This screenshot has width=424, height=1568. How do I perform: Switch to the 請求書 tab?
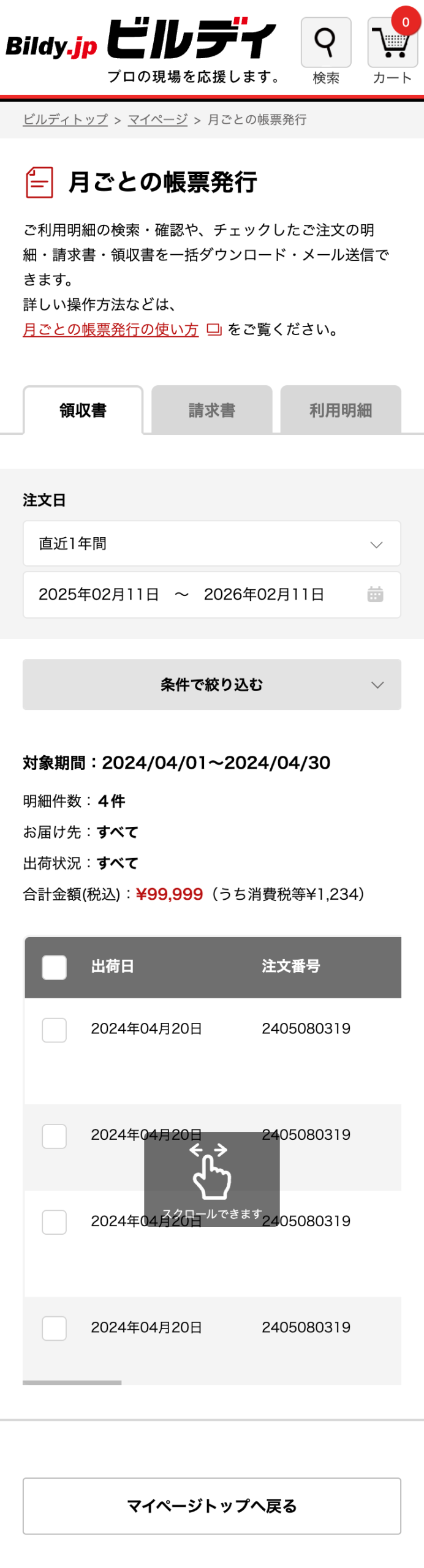coord(211,410)
